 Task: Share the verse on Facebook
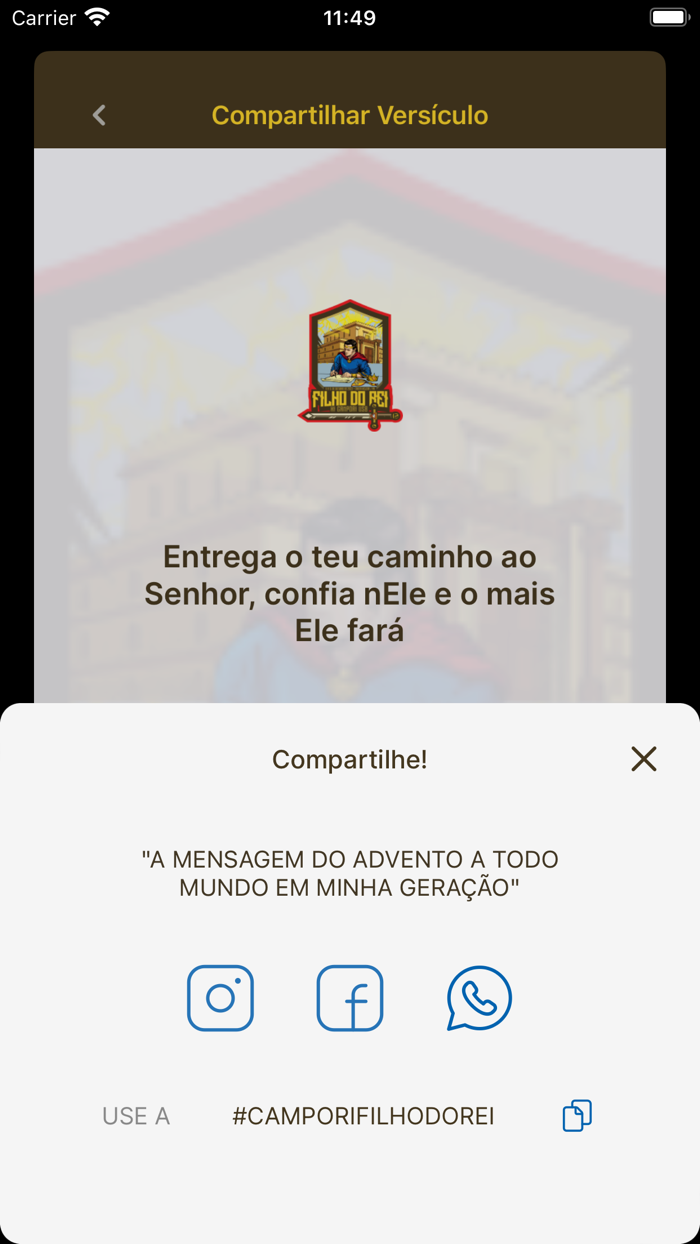350,998
